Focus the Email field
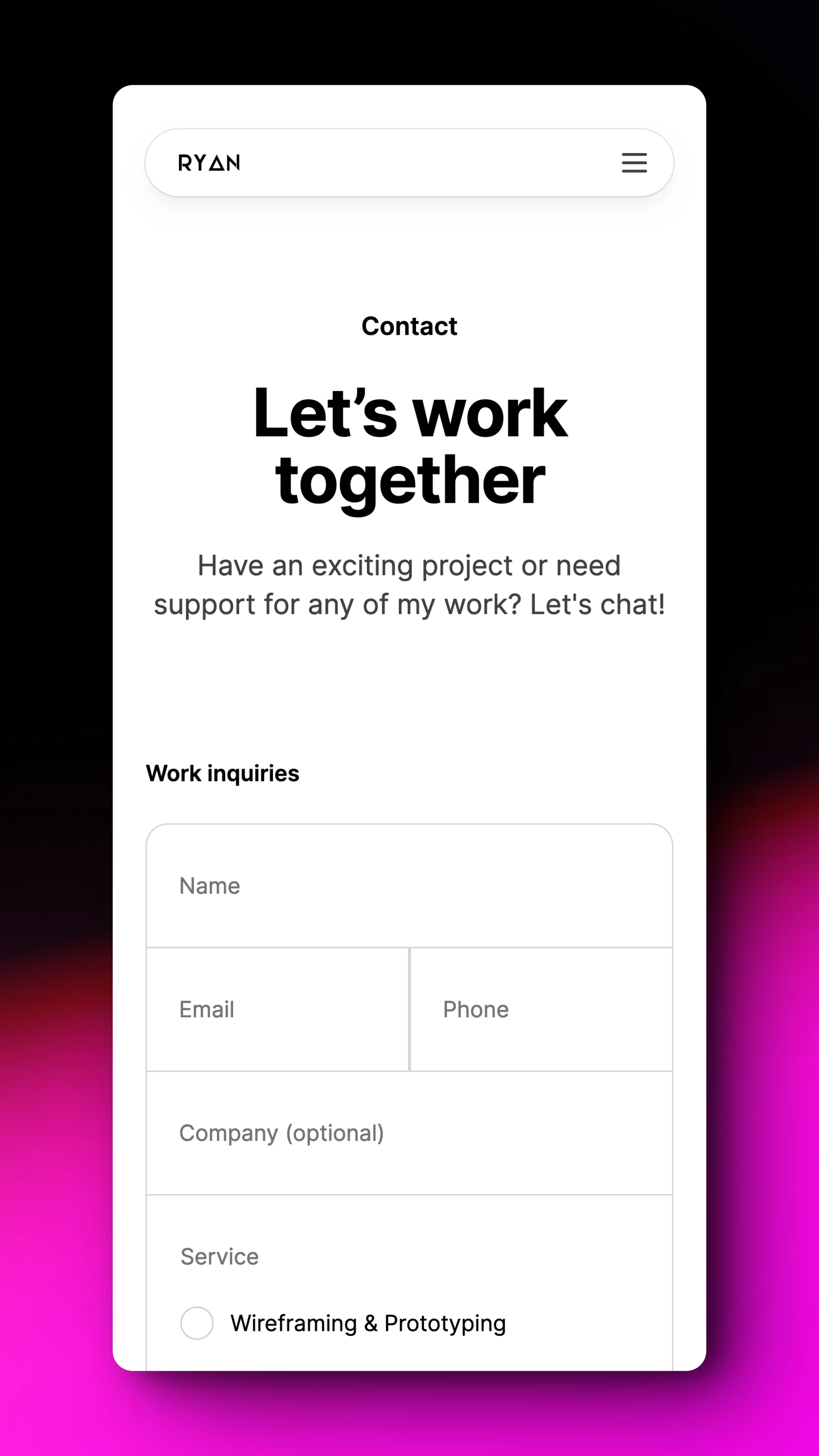This screenshot has width=819, height=1456. click(278, 1009)
